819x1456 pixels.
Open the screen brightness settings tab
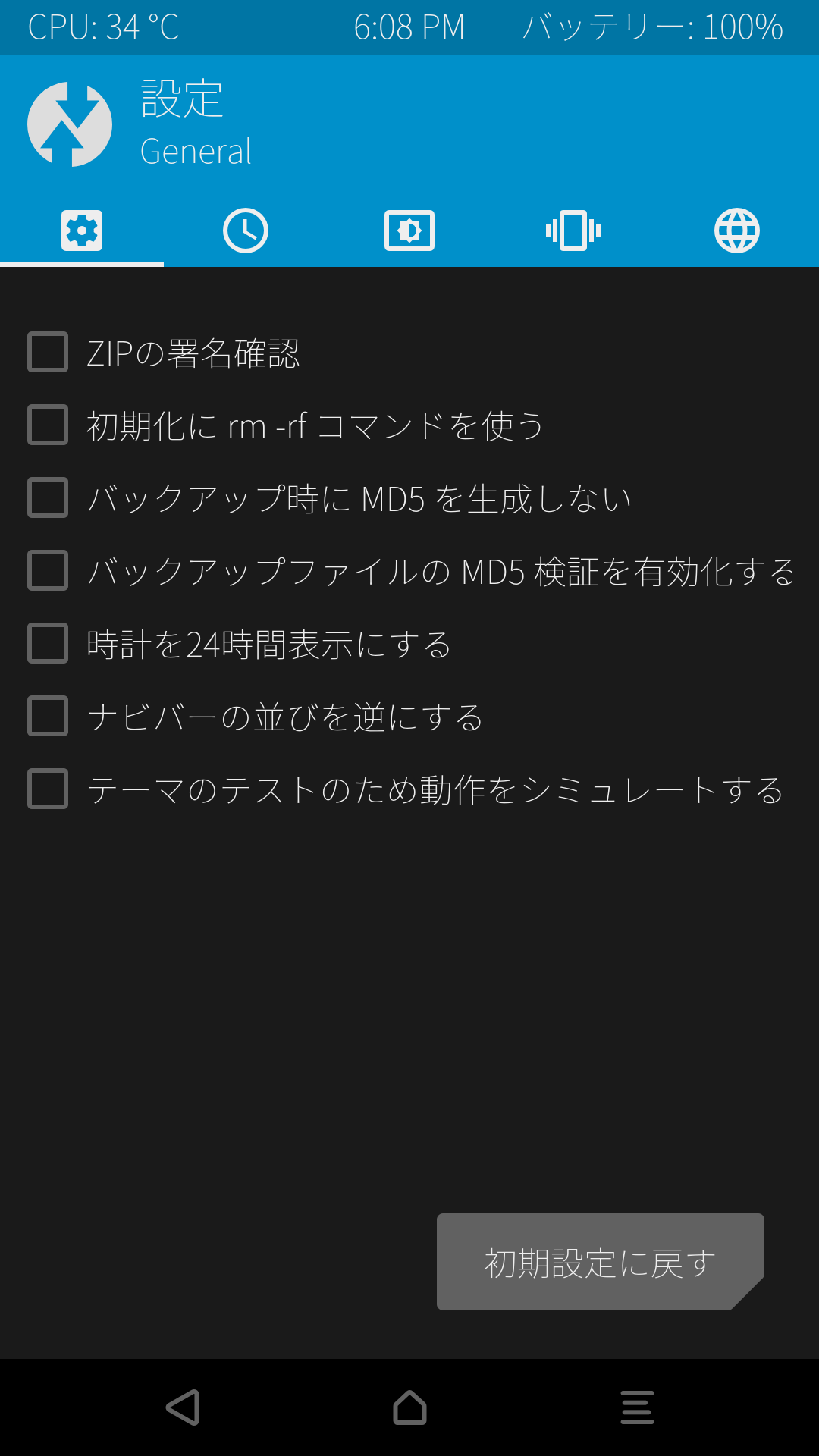click(x=409, y=231)
